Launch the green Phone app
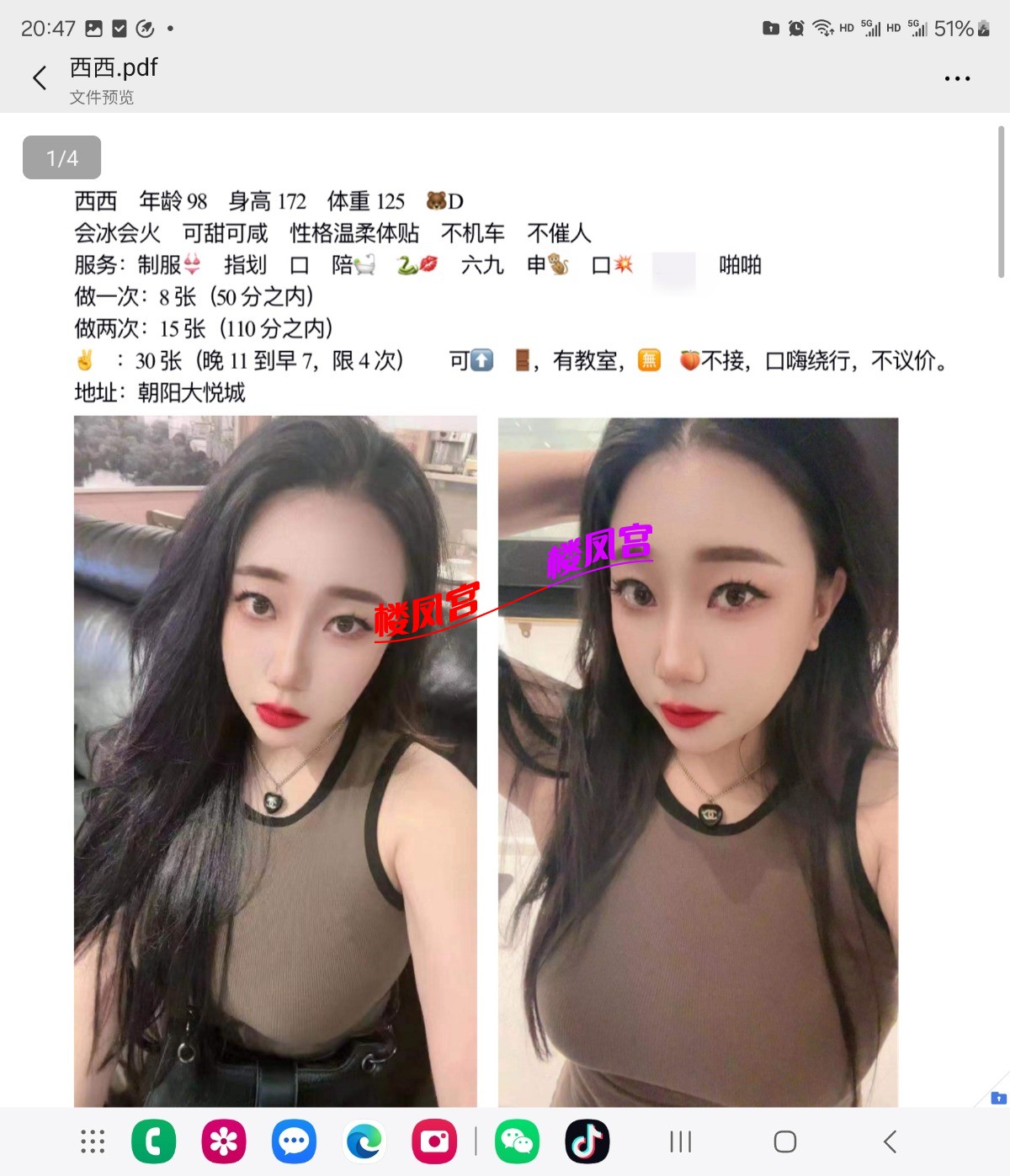 [154, 1141]
